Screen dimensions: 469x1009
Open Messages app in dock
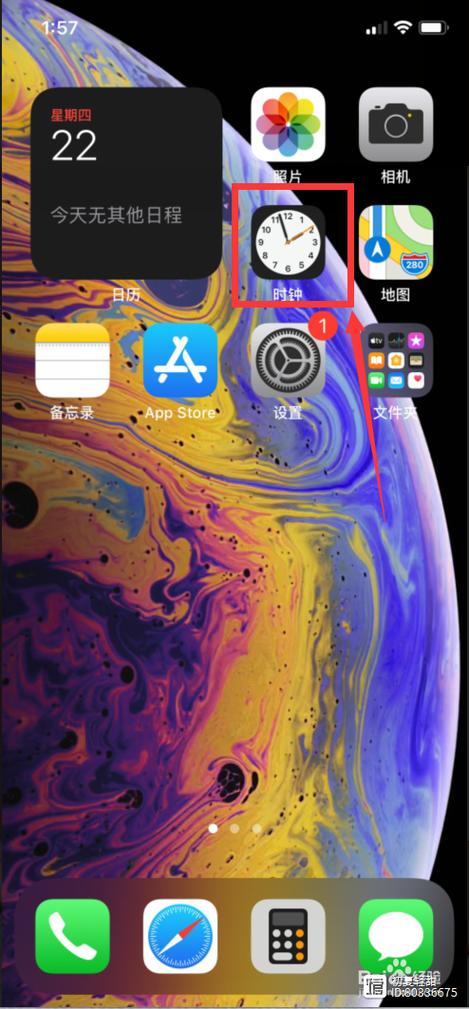click(x=396, y=936)
